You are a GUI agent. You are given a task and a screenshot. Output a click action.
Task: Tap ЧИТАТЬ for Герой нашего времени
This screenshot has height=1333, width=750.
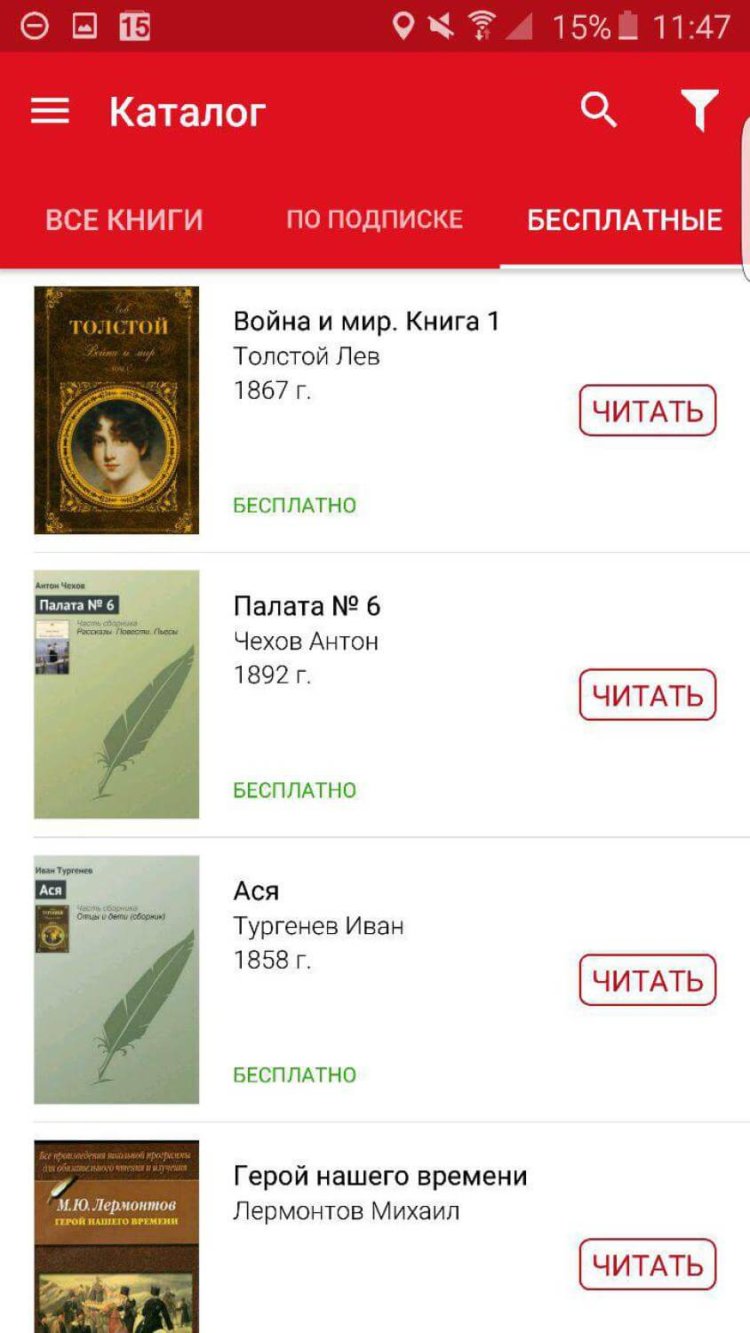click(x=646, y=1263)
